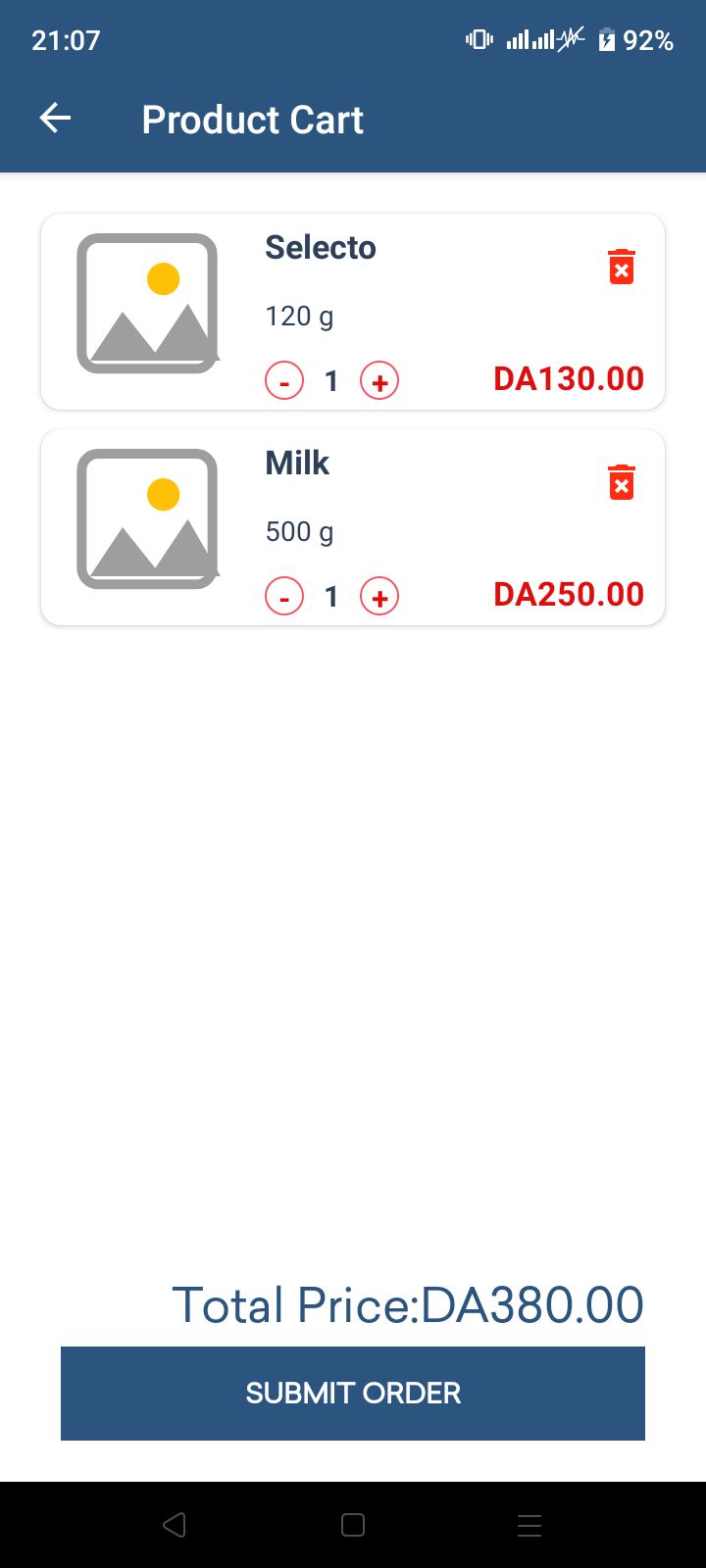
Task: Go to the system home screen
Action: click(353, 1525)
